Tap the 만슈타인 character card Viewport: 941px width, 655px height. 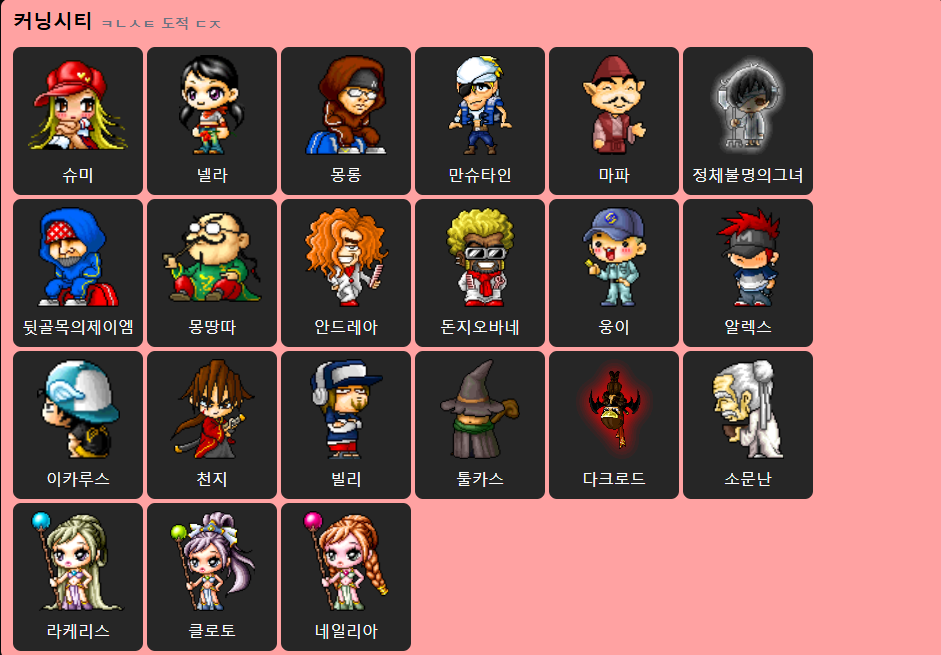[x=480, y=121]
